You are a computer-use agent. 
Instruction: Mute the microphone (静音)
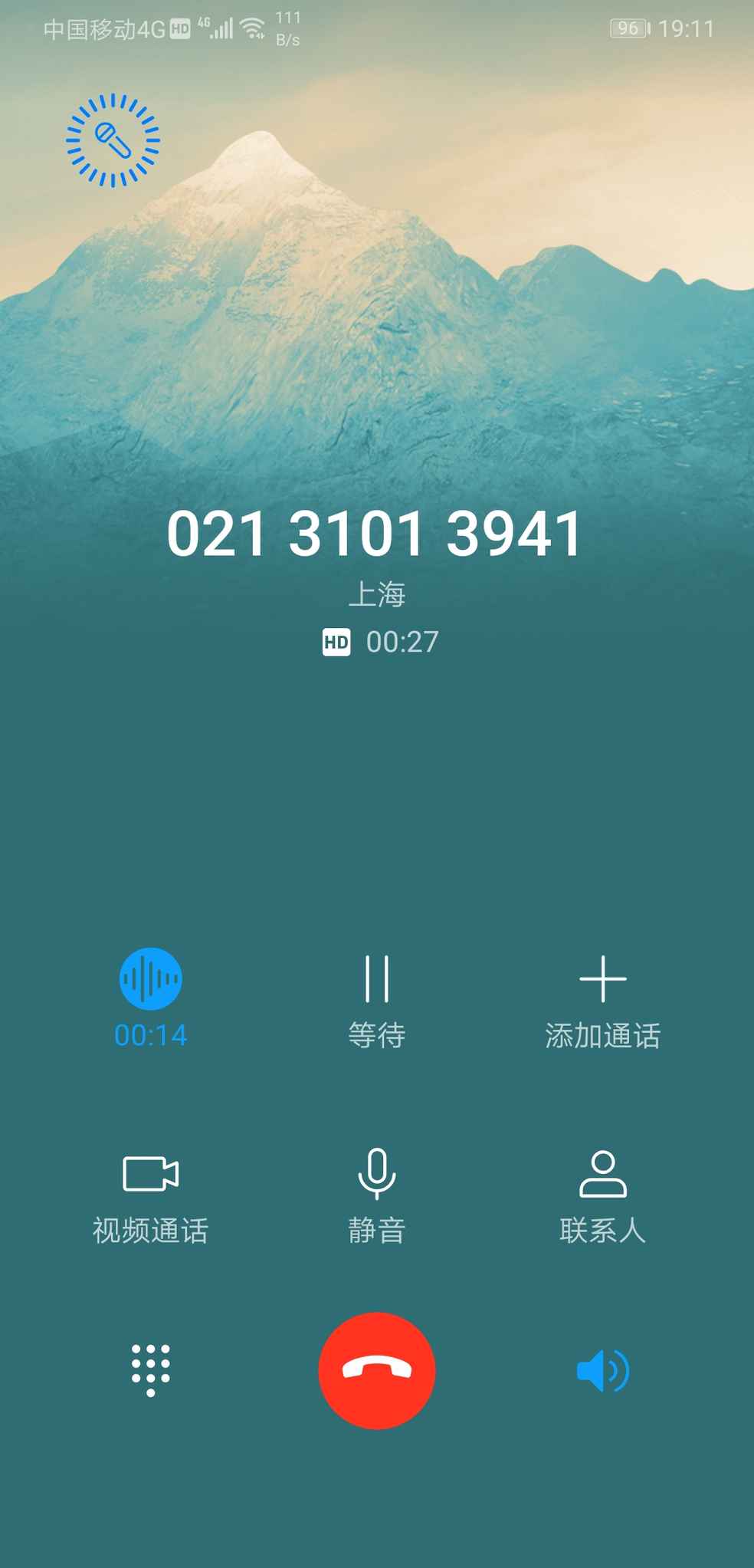pos(376,1174)
